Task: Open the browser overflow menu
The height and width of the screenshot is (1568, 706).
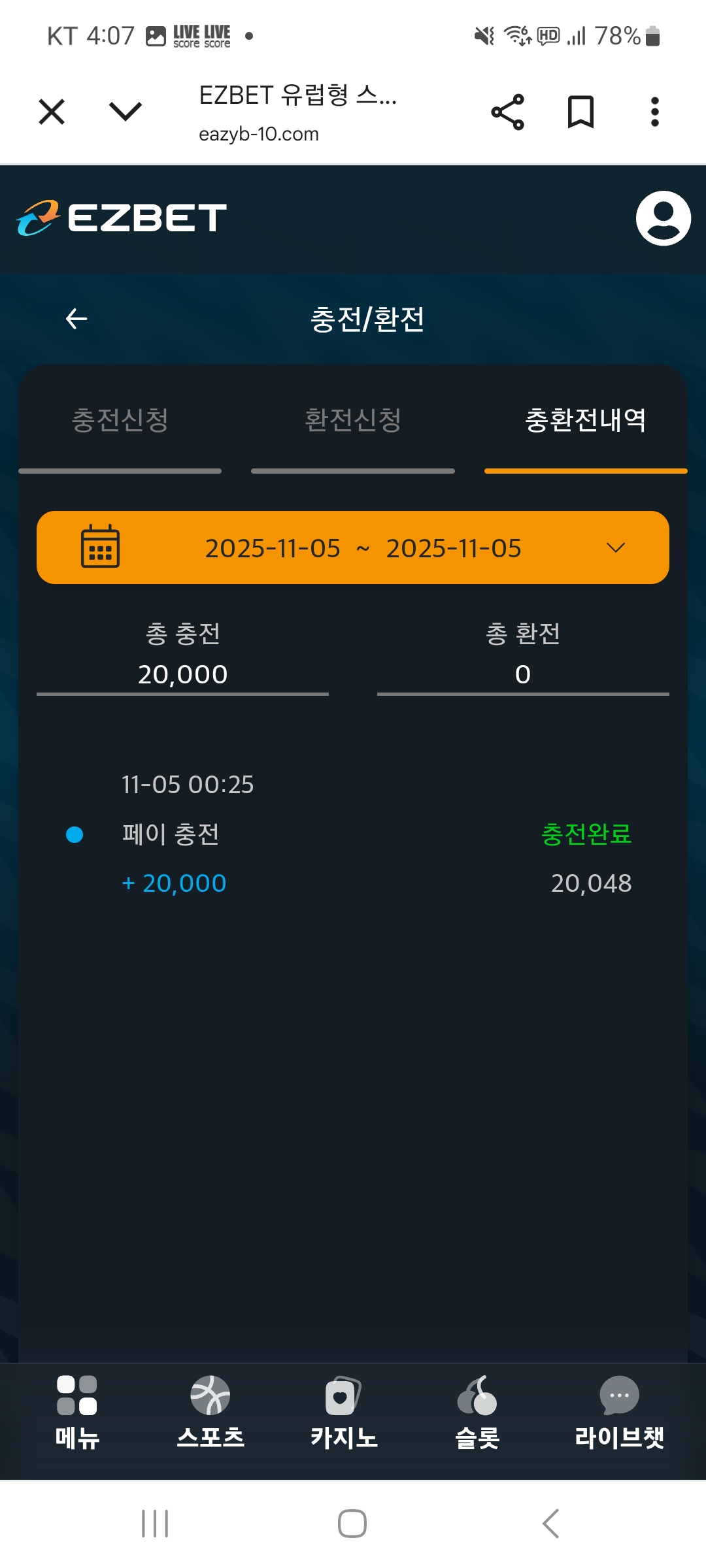Action: click(x=654, y=112)
